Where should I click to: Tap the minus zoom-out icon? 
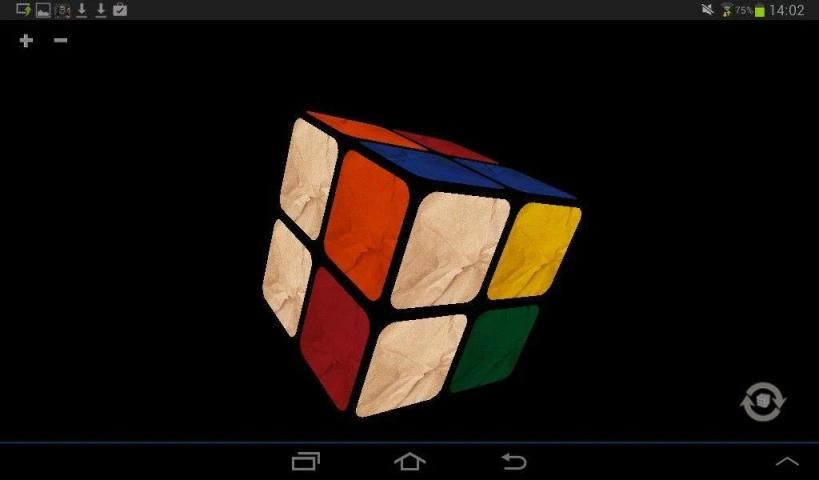coord(60,41)
